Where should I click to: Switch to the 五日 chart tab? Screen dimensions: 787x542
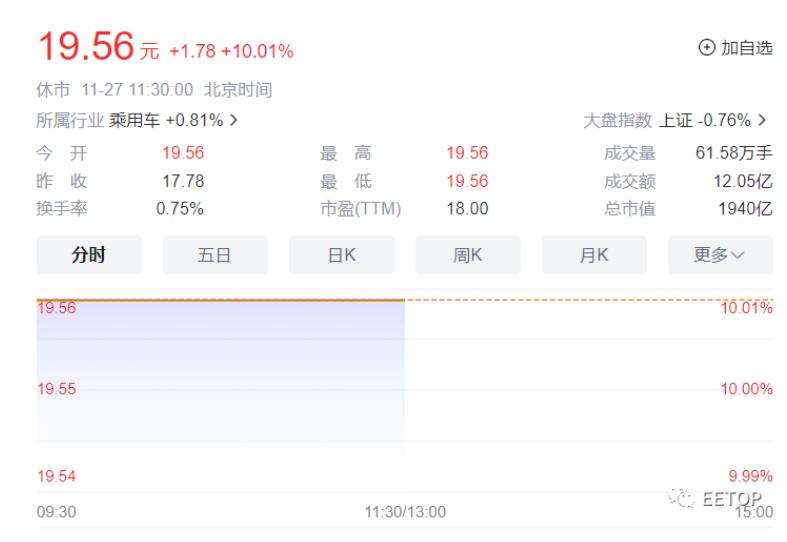[215, 255]
